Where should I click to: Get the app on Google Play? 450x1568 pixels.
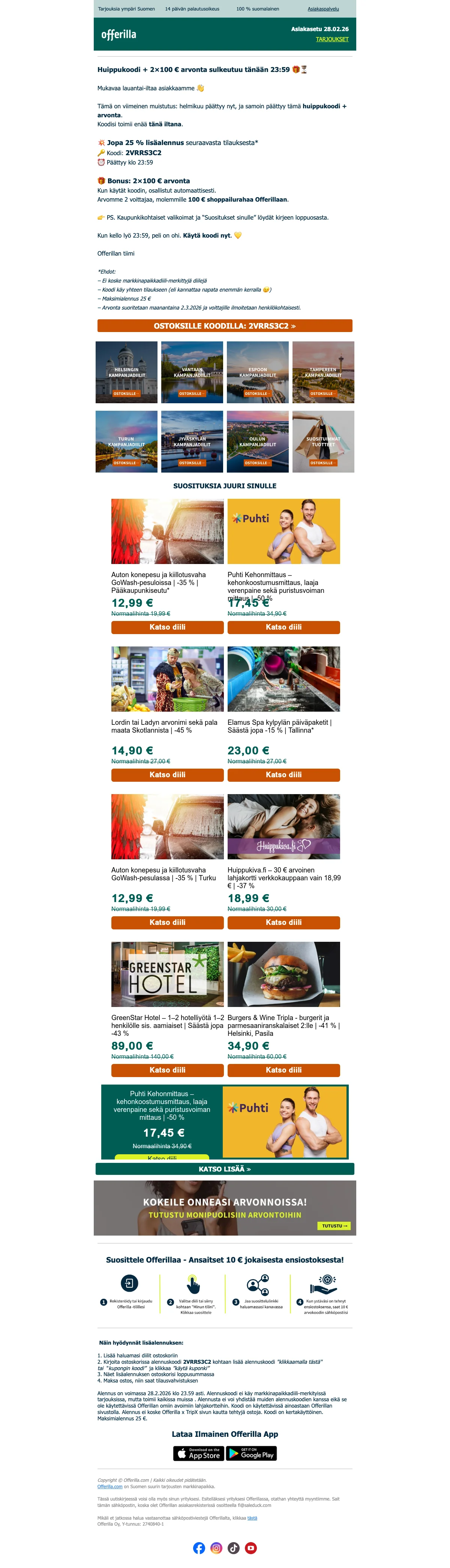252,1454
